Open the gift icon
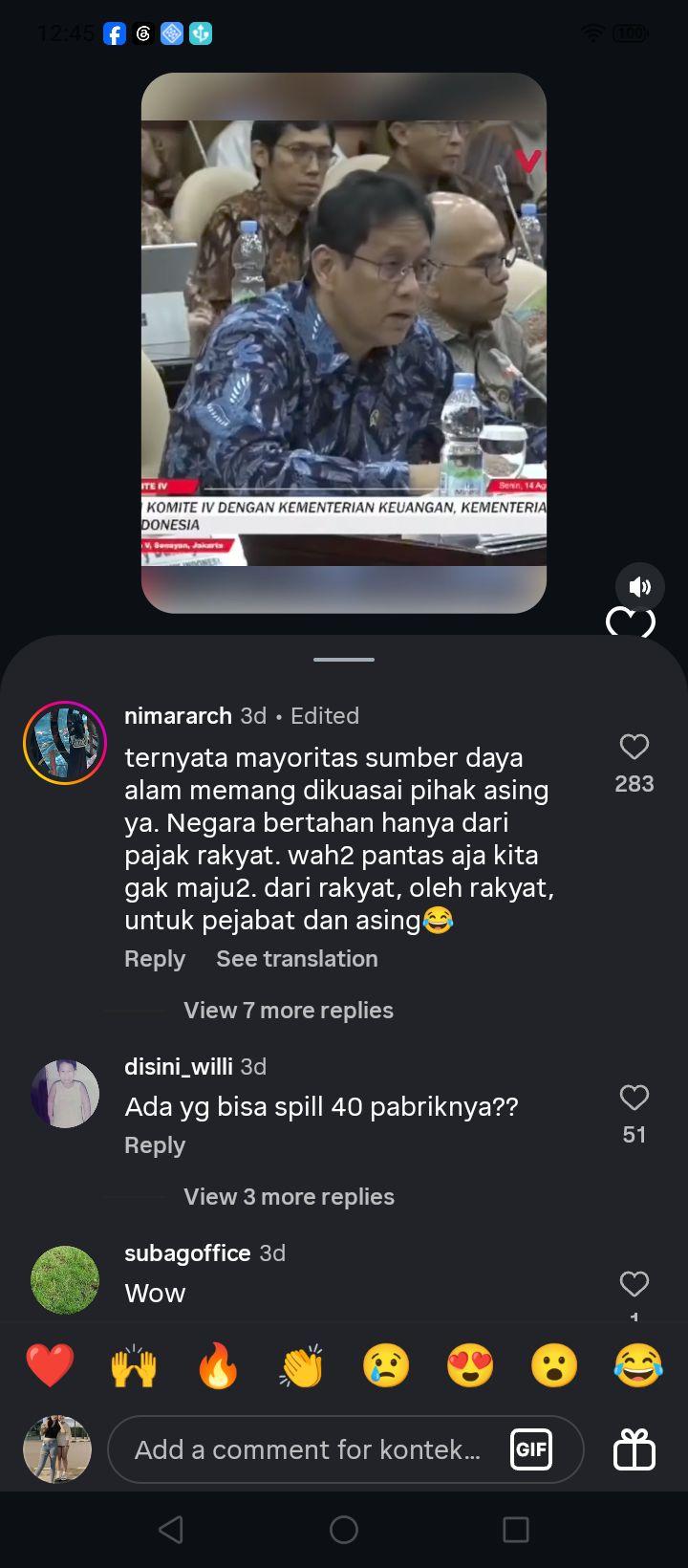688x1568 pixels. [x=634, y=1449]
